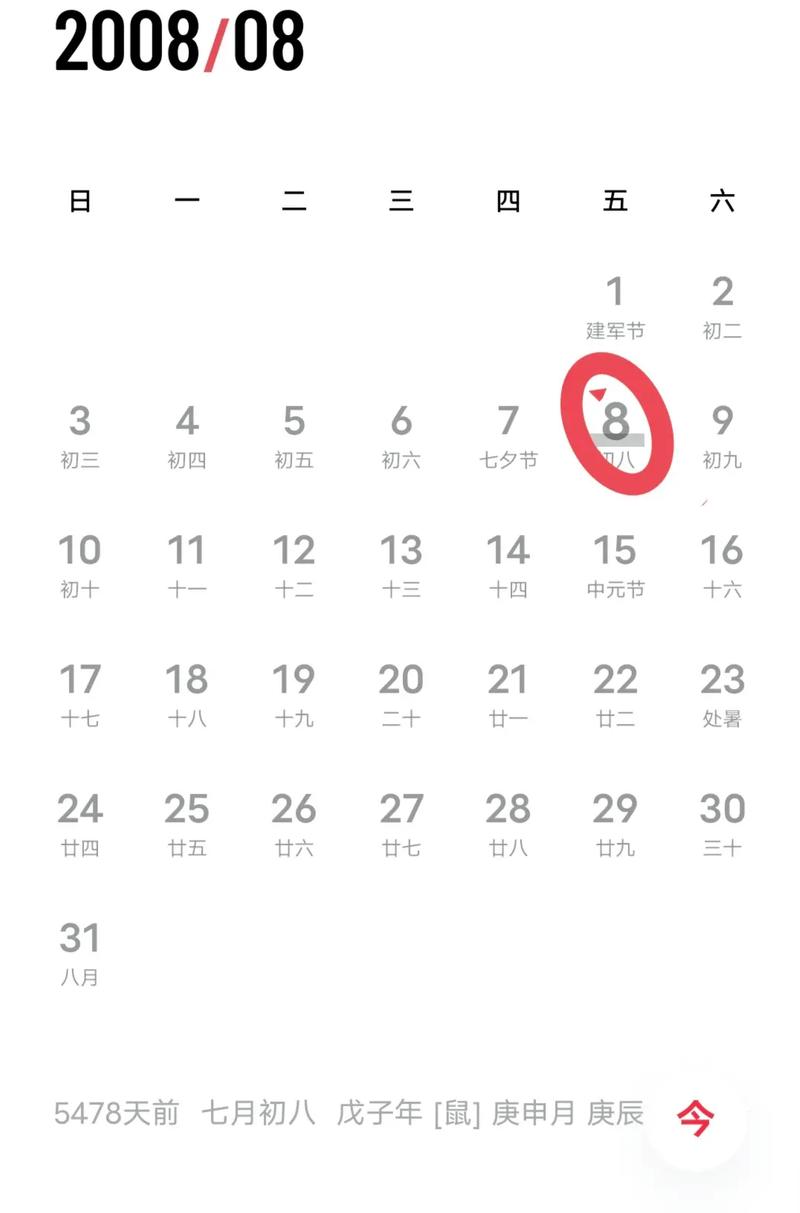Pick August 18 十八
The image size is (800, 1213).
(187, 692)
